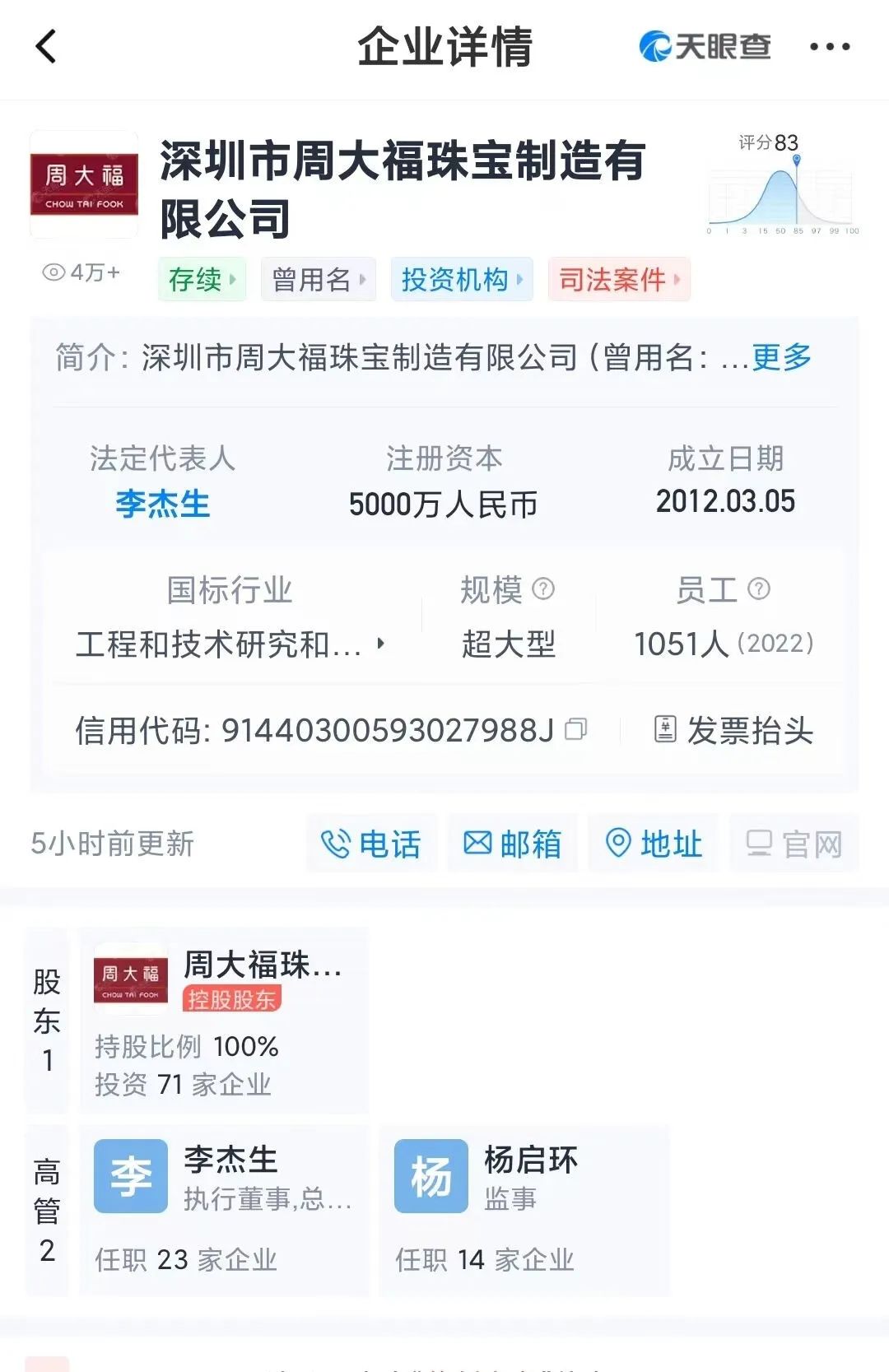Open legal representative 李杰生's profile
The width and height of the screenshot is (889, 1372).
point(163,504)
